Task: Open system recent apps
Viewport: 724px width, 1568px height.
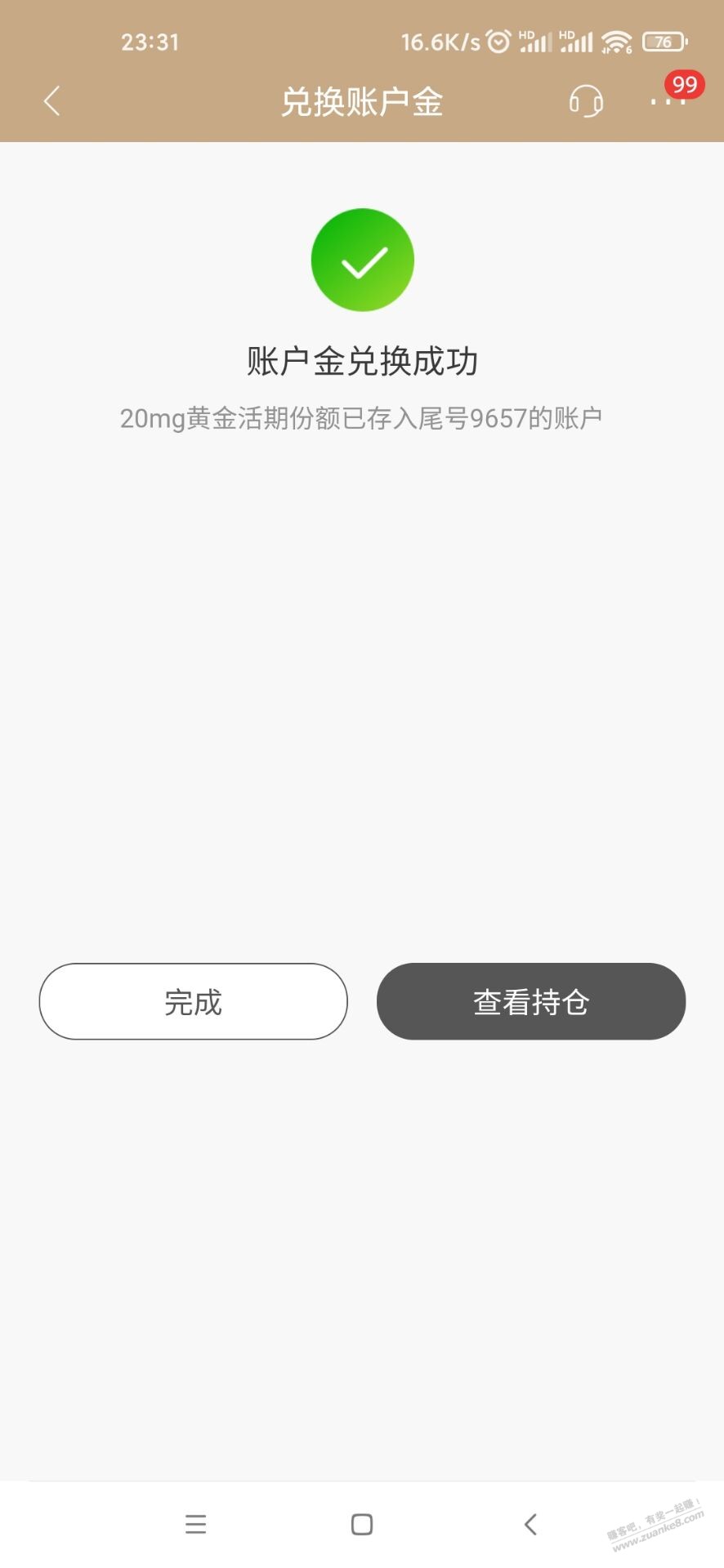Action: click(x=196, y=1524)
